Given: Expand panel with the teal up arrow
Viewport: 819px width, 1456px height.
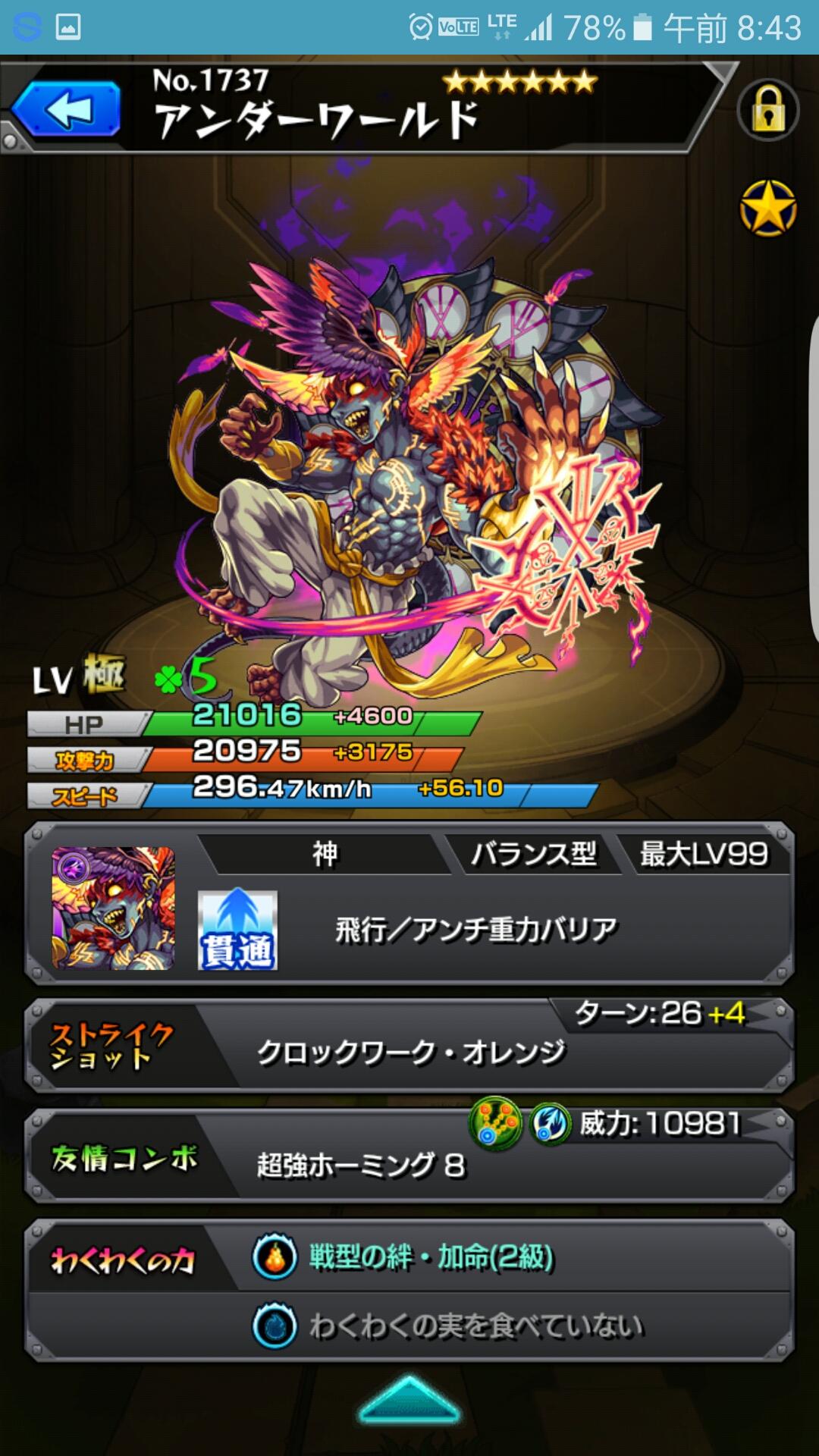Looking at the screenshot, I should 409,1400.
